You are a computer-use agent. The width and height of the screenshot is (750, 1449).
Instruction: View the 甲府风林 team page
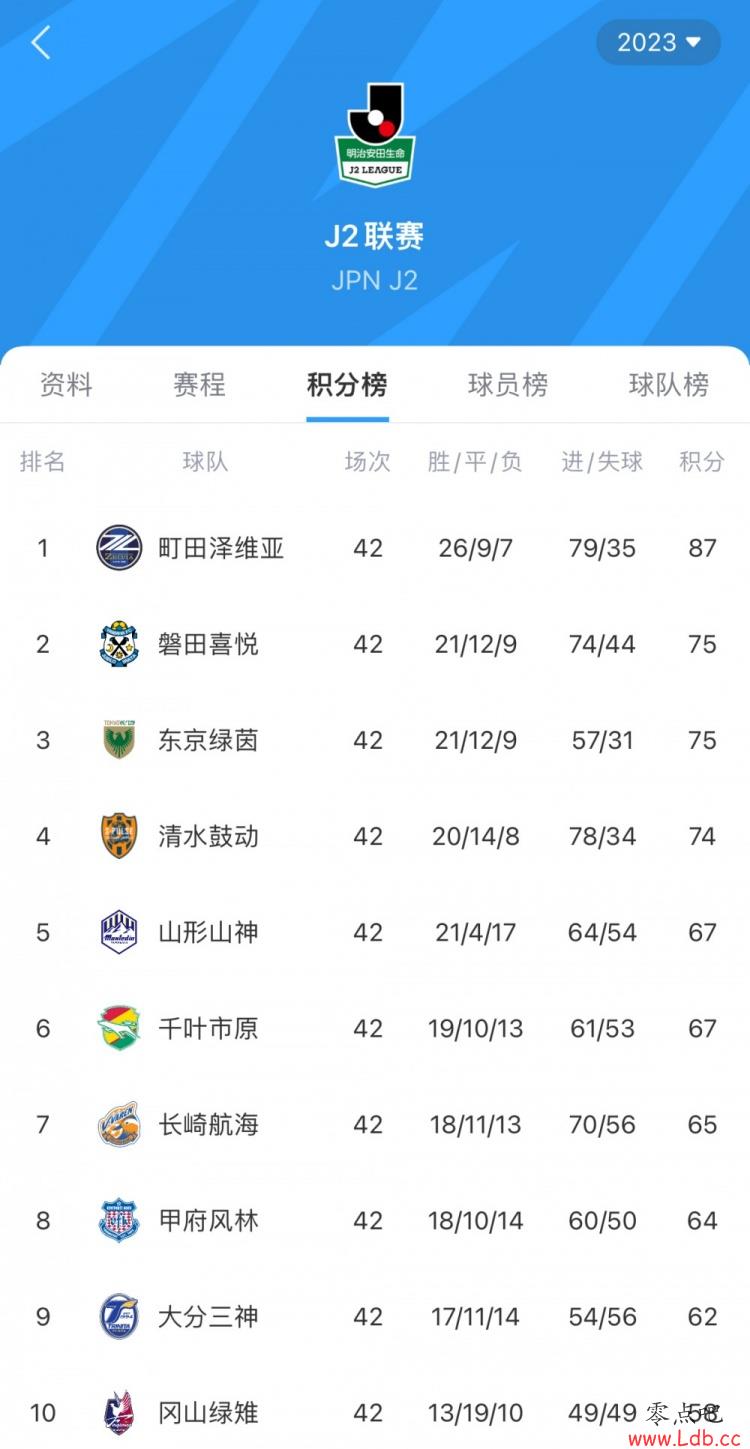(375, 1220)
